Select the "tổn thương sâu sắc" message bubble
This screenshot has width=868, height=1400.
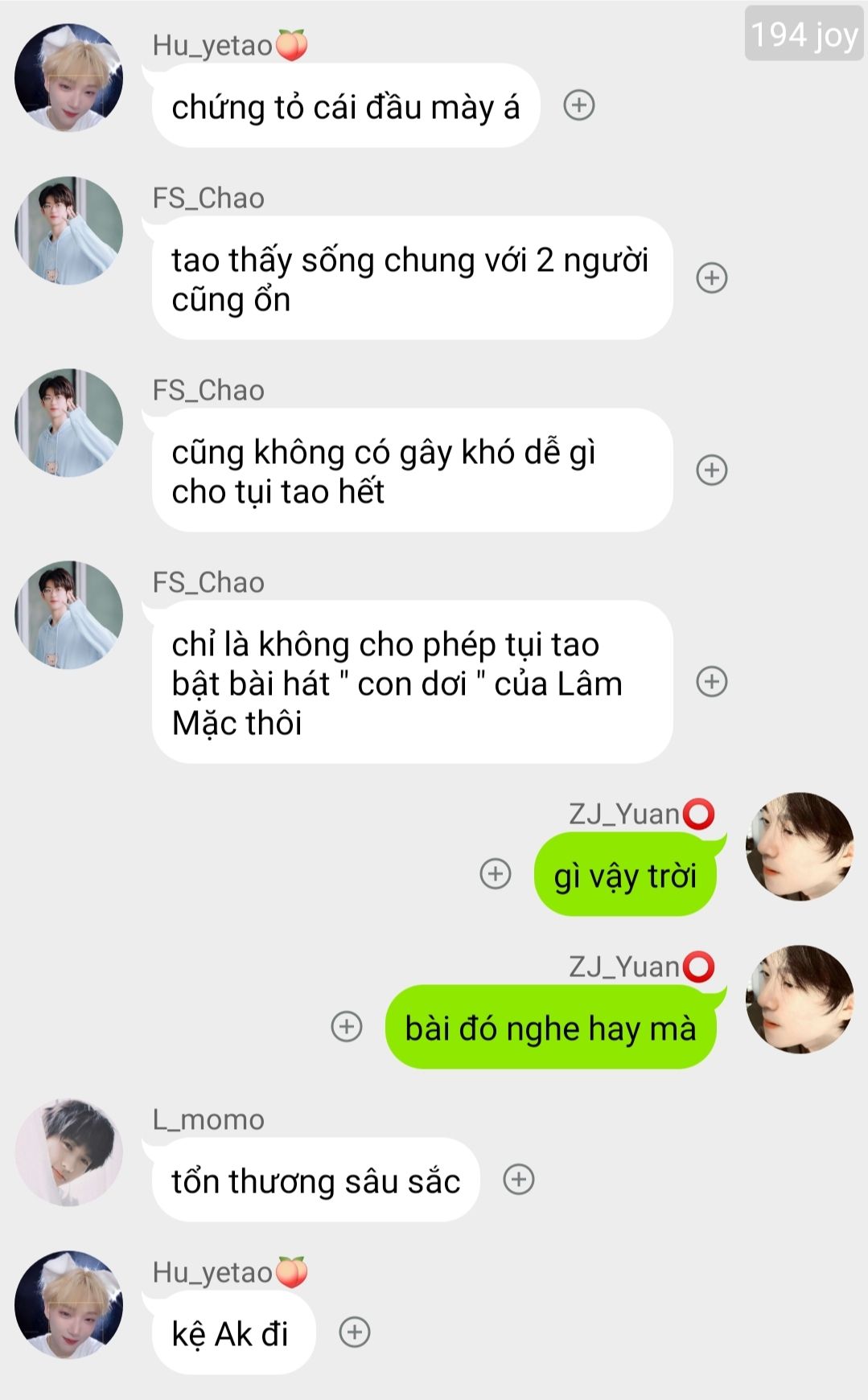315,1180
